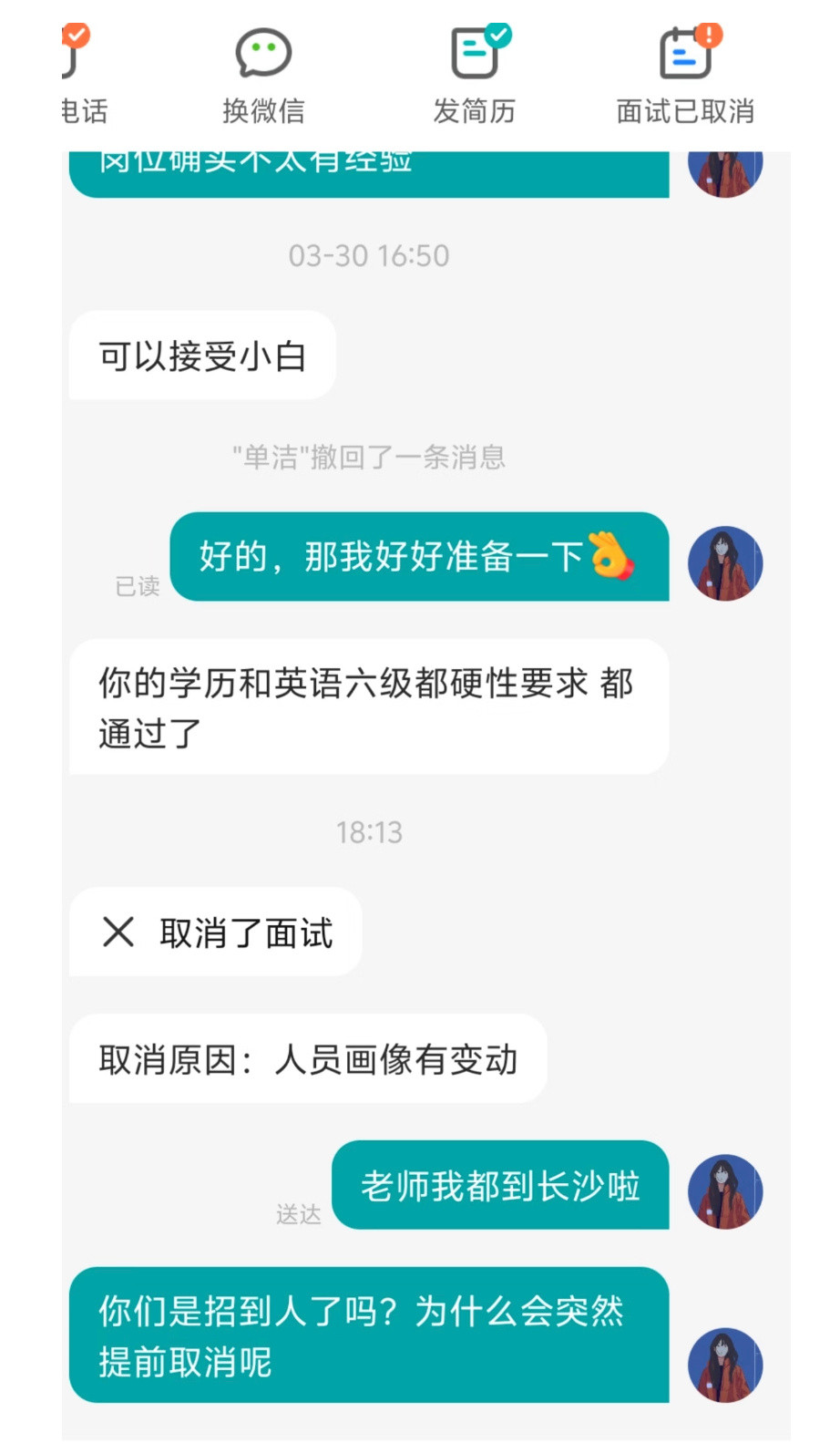
Task: Select the recalled message notice from 单洁
Action: click(368, 459)
